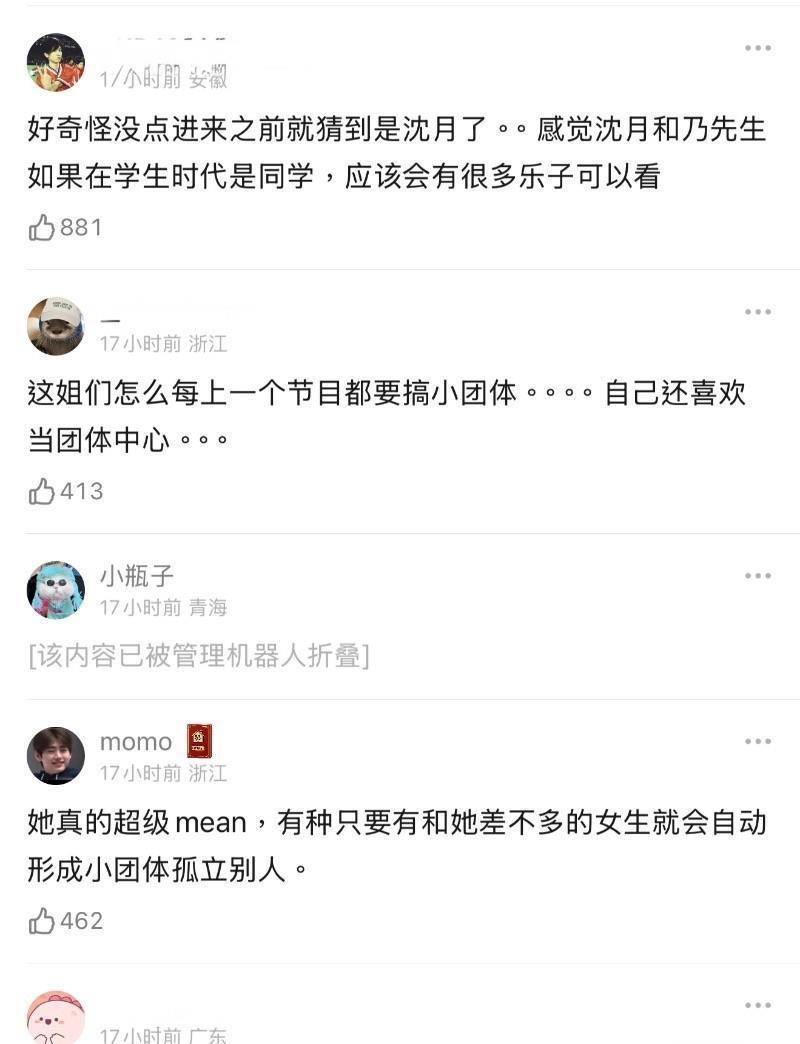Open momo's profile avatar
This screenshot has width=800, height=1044.
click(x=56, y=755)
